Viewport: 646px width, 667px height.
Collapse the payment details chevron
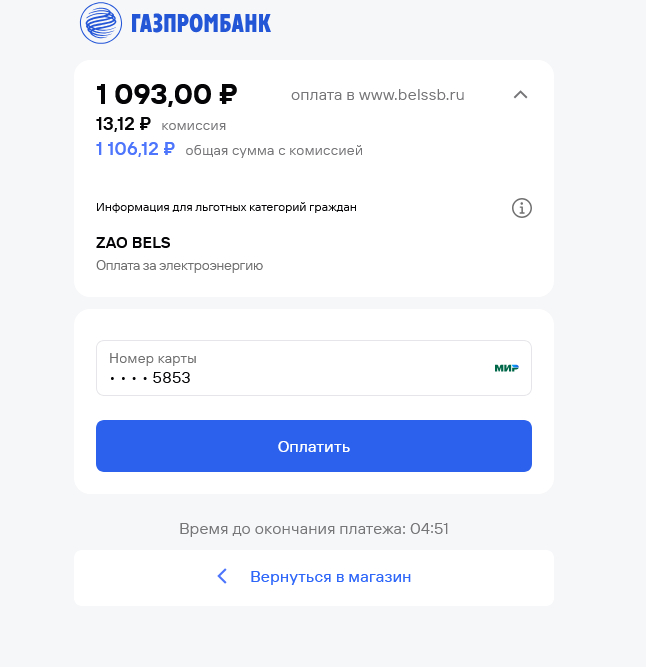click(519, 95)
